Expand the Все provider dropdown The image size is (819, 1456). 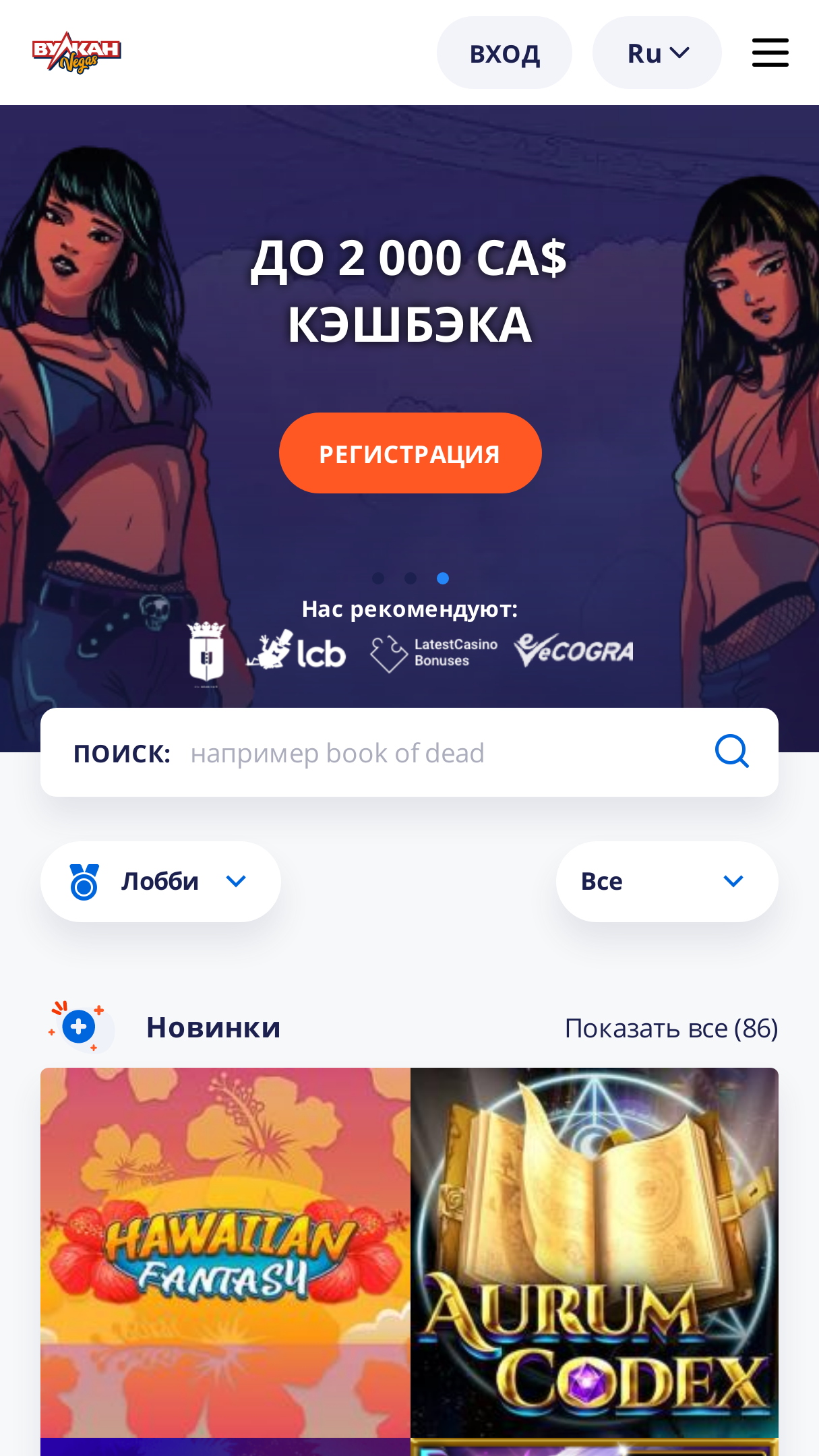click(667, 882)
